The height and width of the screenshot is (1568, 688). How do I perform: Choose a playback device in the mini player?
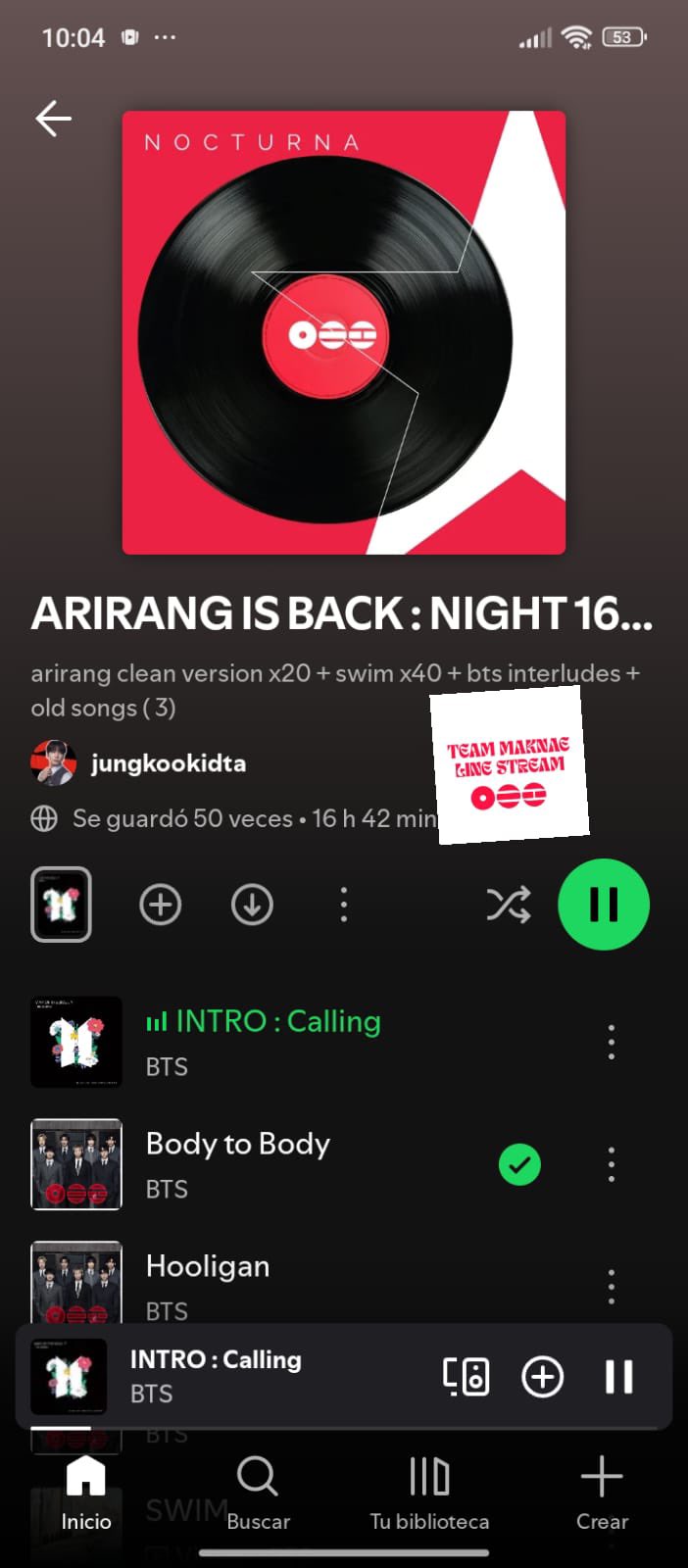coord(467,1377)
